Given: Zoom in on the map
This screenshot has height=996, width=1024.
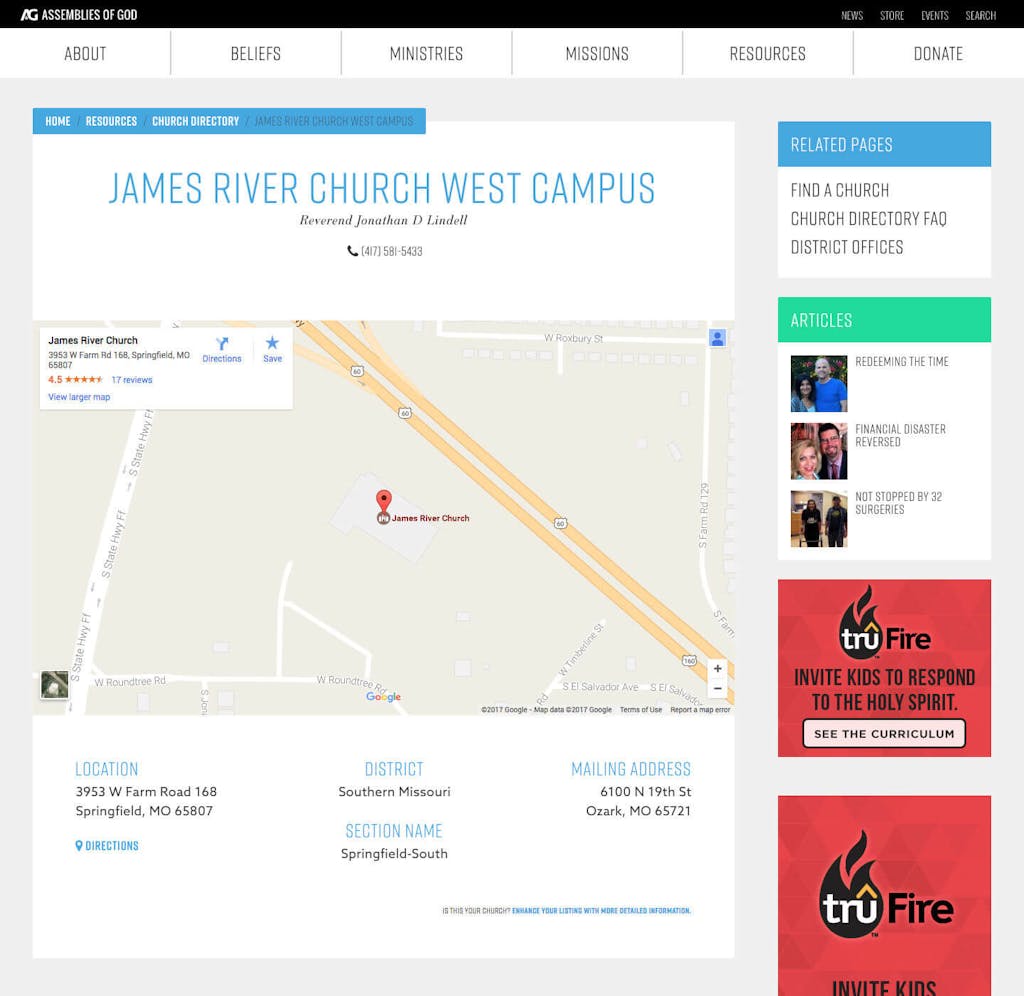Looking at the screenshot, I should coord(717,669).
